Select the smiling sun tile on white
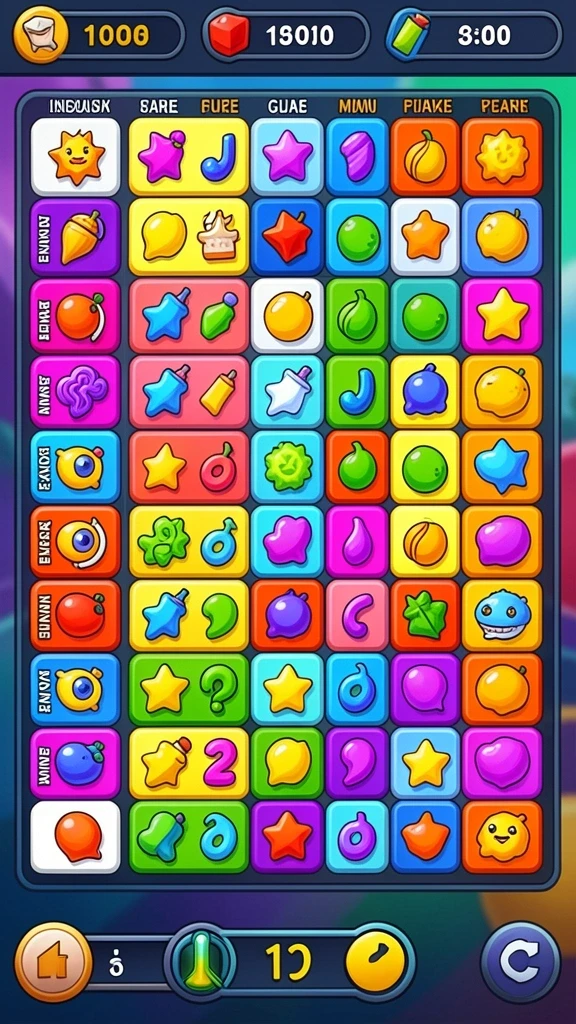The width and height of the screenshot is (576, 1024). pyautogui.click(x=76, y=157)
